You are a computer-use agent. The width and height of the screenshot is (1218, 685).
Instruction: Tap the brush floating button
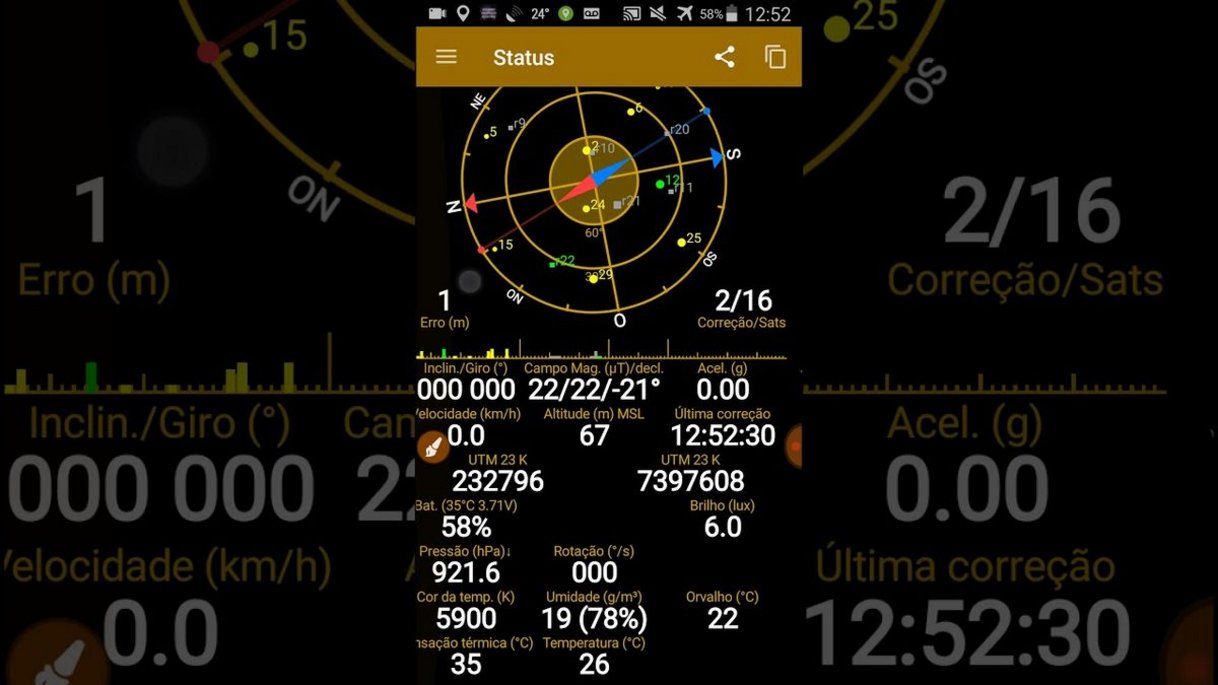pos(433,447)
